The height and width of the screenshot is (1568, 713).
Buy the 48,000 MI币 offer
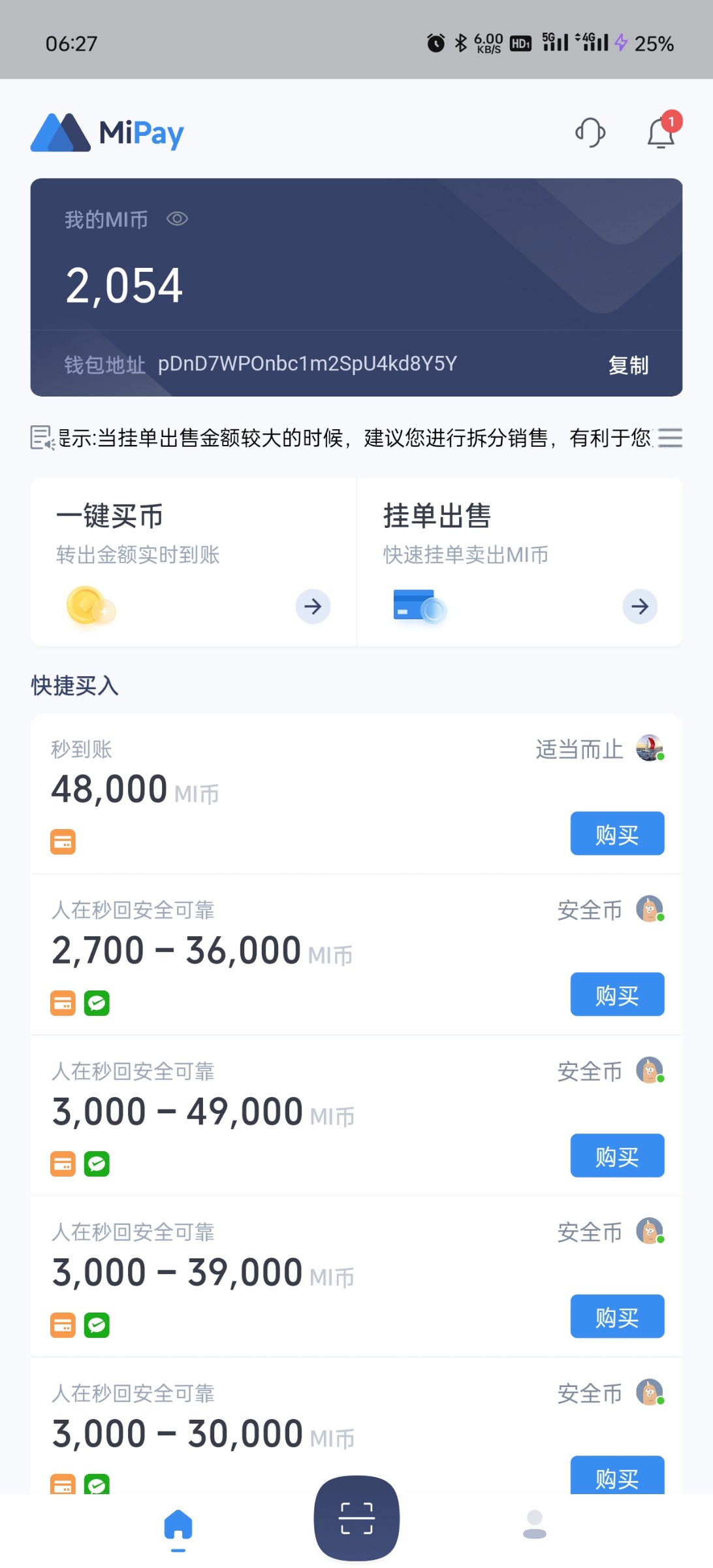617,834
